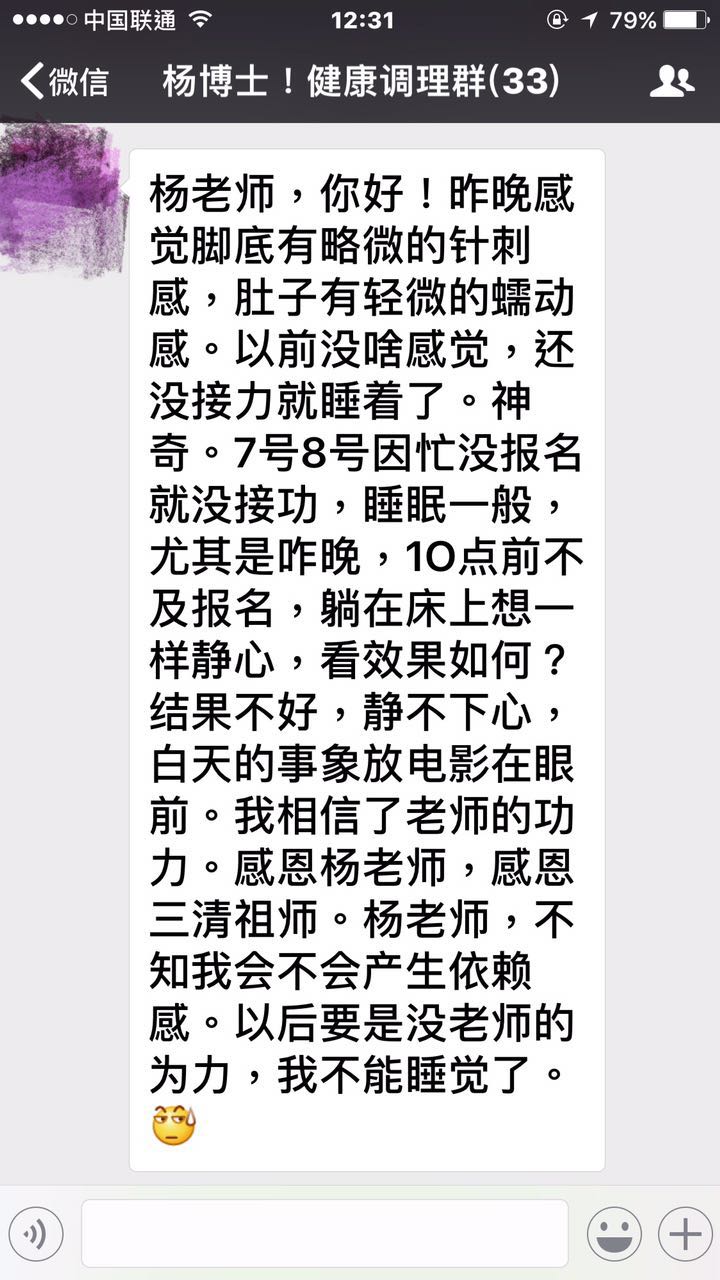Open the plus attachments menu
This screenshot has width=720, height=1280.
coord(685,1234)
